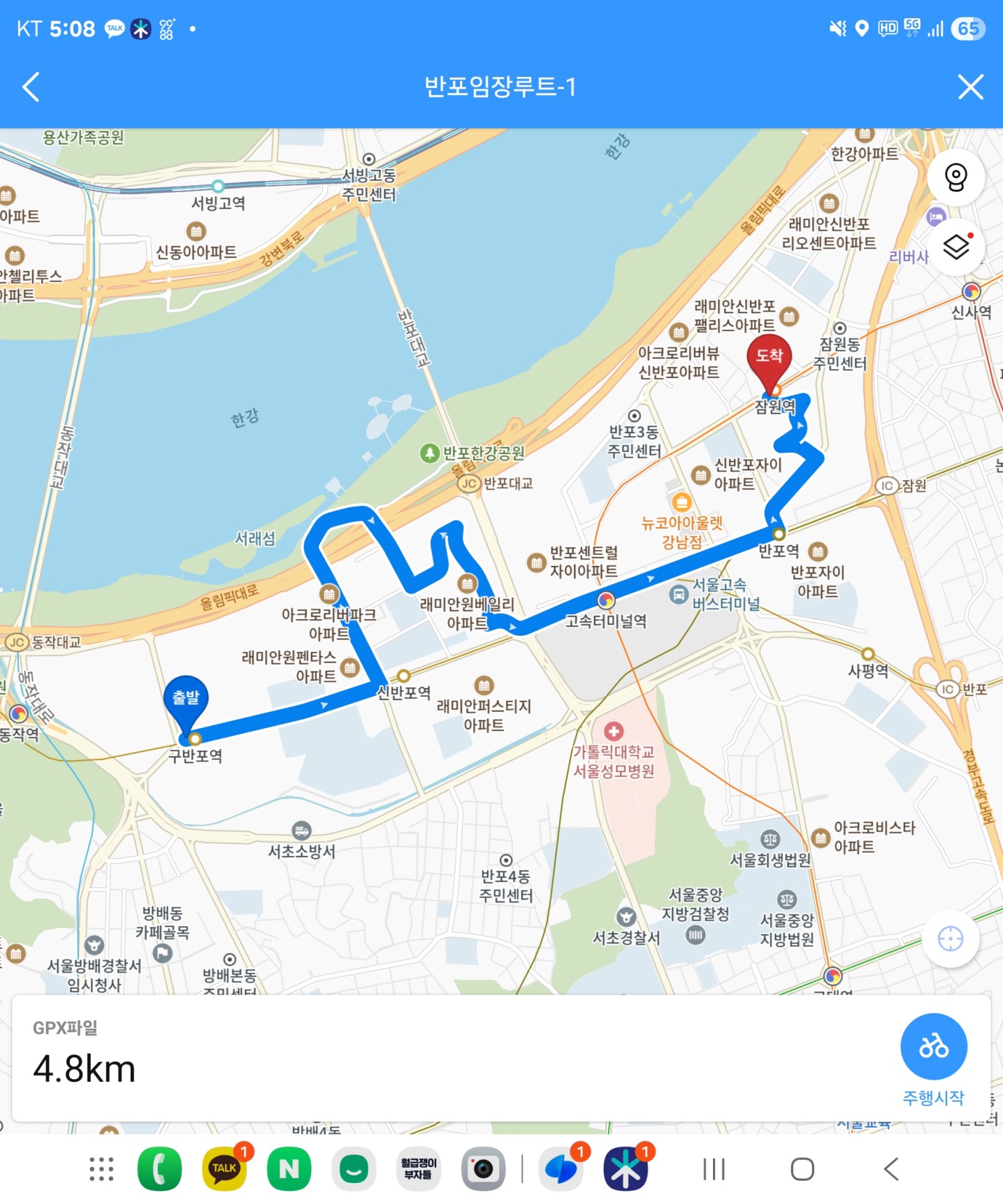Open street view mode
This screenshot has width=1003, height=1204.
coord(955,177)
